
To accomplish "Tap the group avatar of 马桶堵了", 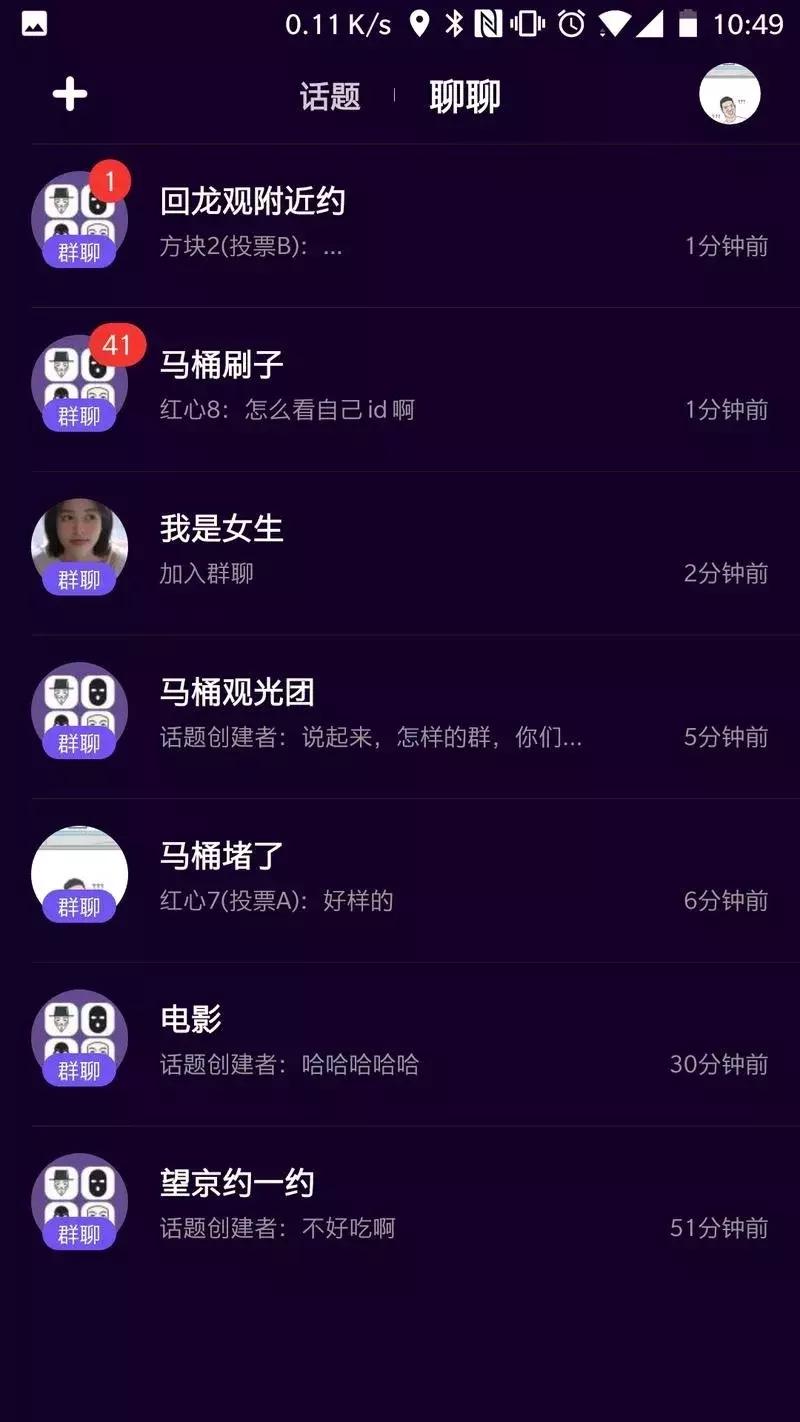I will [79, 874].
